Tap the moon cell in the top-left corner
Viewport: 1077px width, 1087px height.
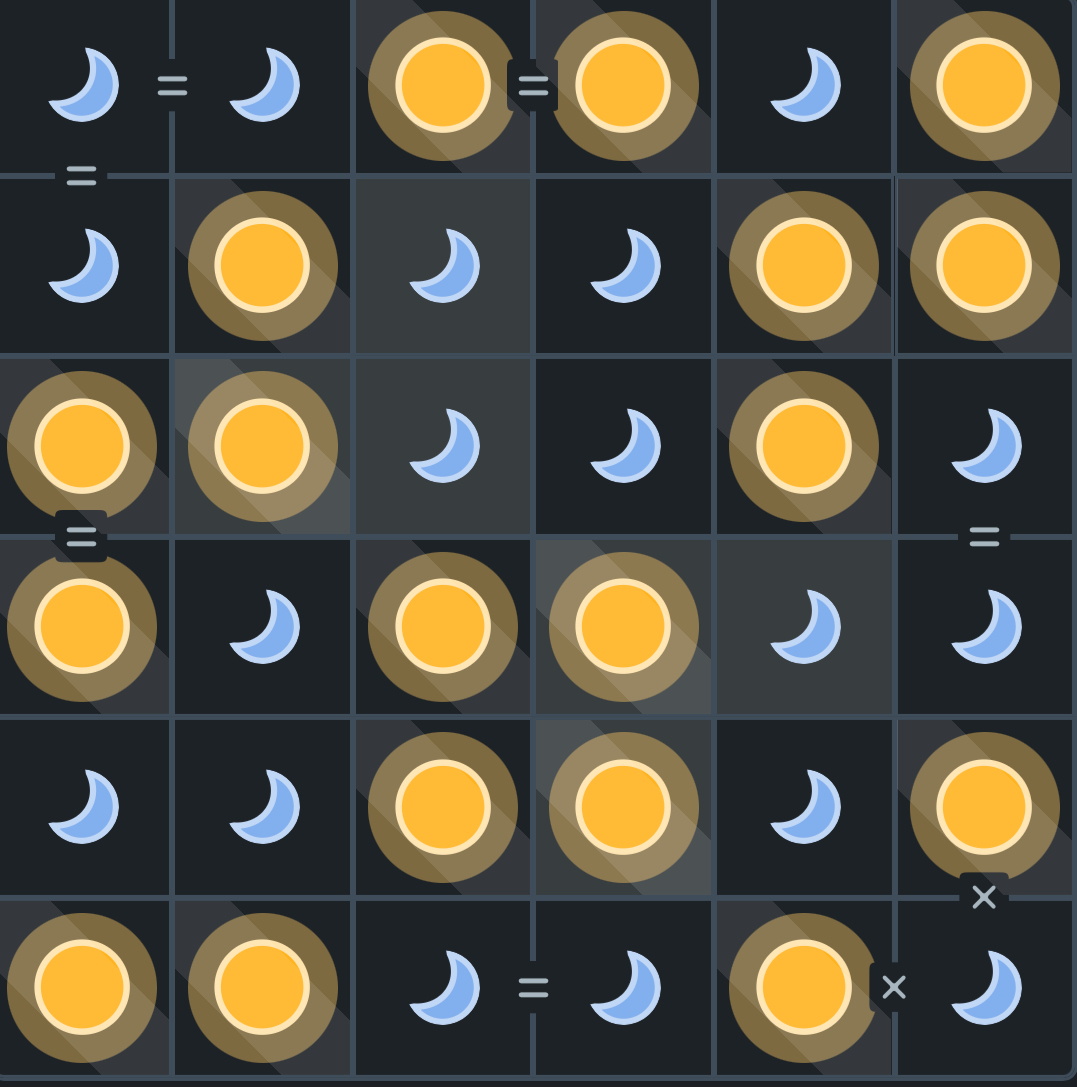84,85
